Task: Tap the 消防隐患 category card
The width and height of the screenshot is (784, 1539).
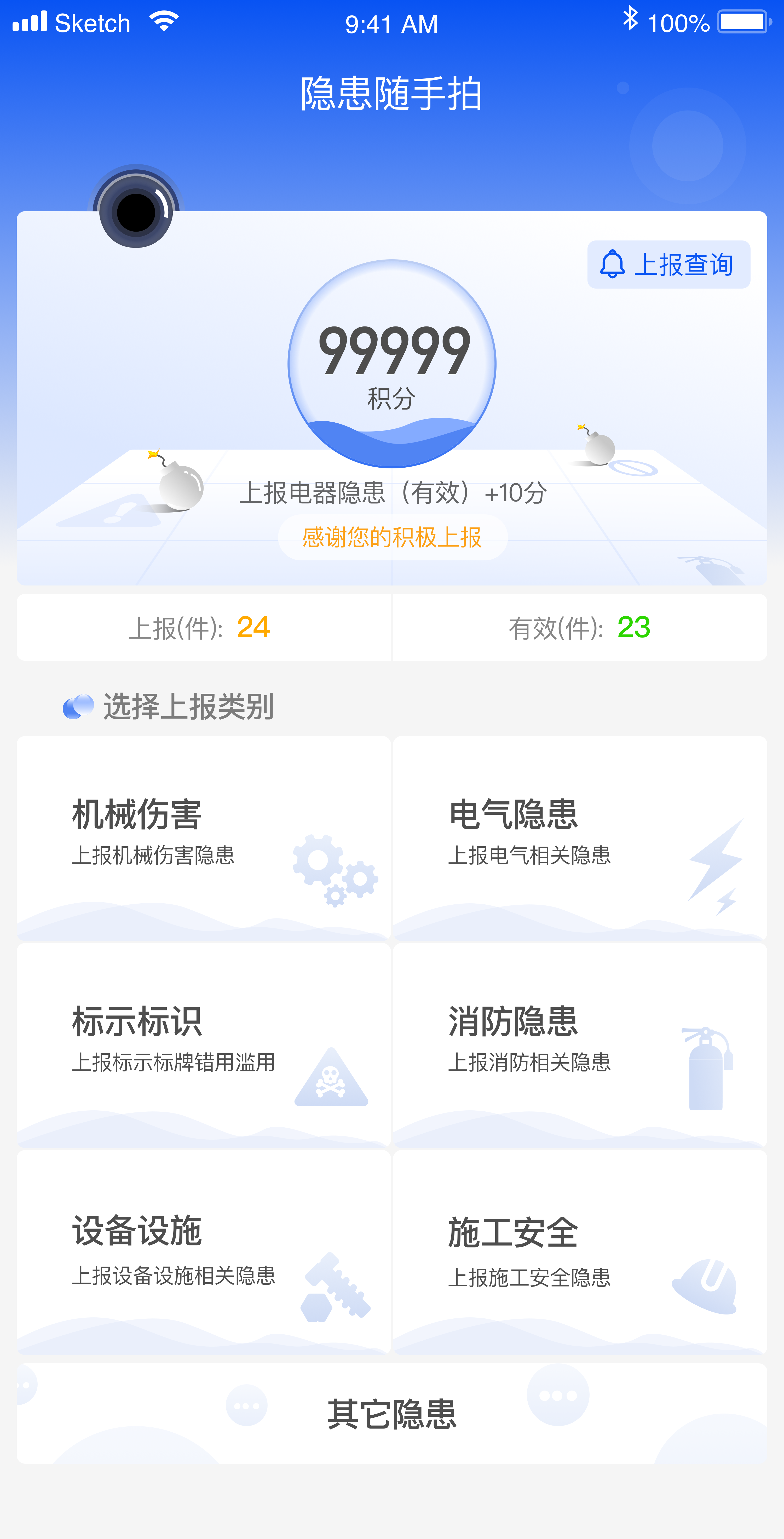Action: [580, 1046]
